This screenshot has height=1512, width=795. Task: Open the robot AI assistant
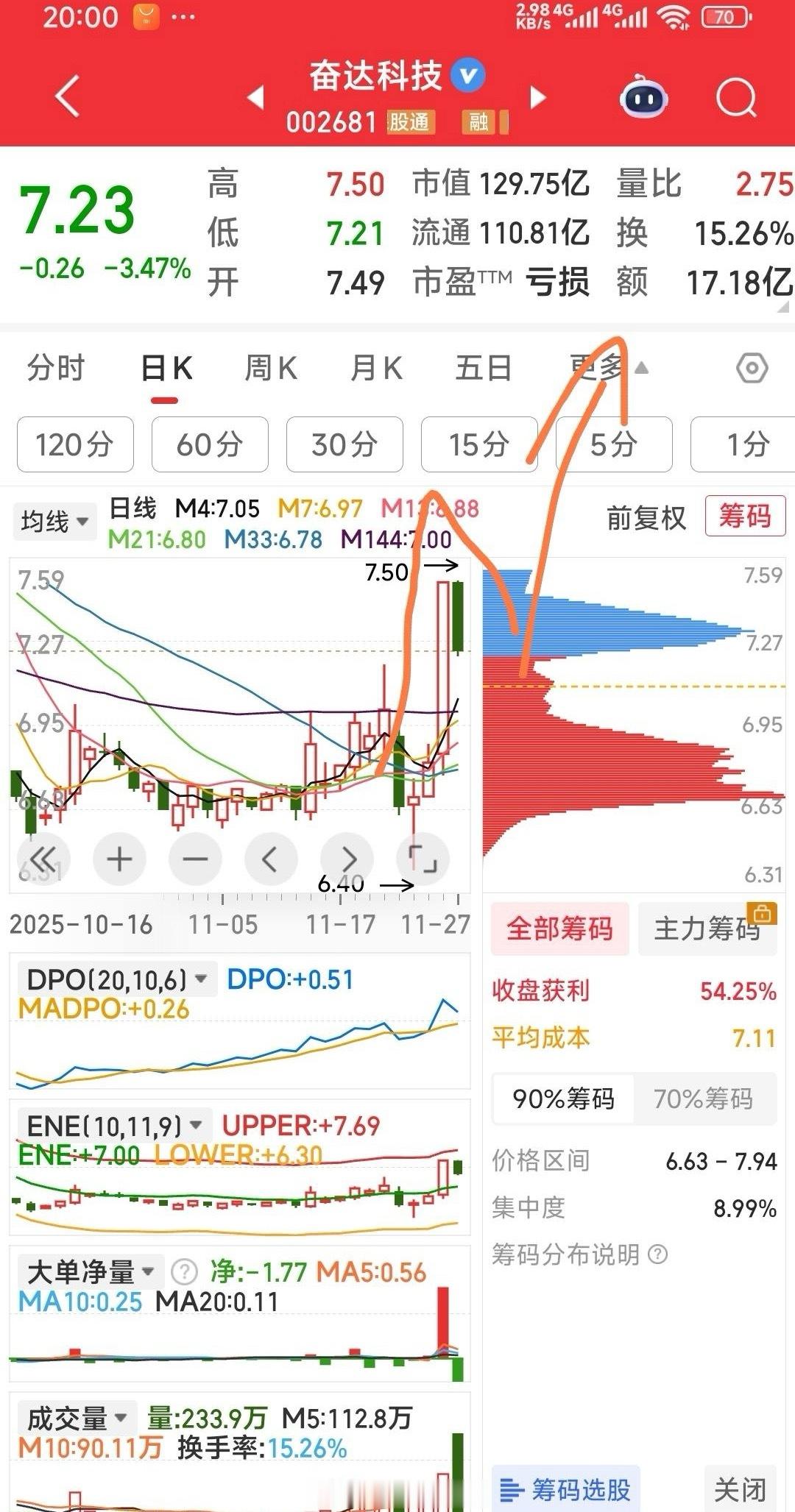(643, 96)
